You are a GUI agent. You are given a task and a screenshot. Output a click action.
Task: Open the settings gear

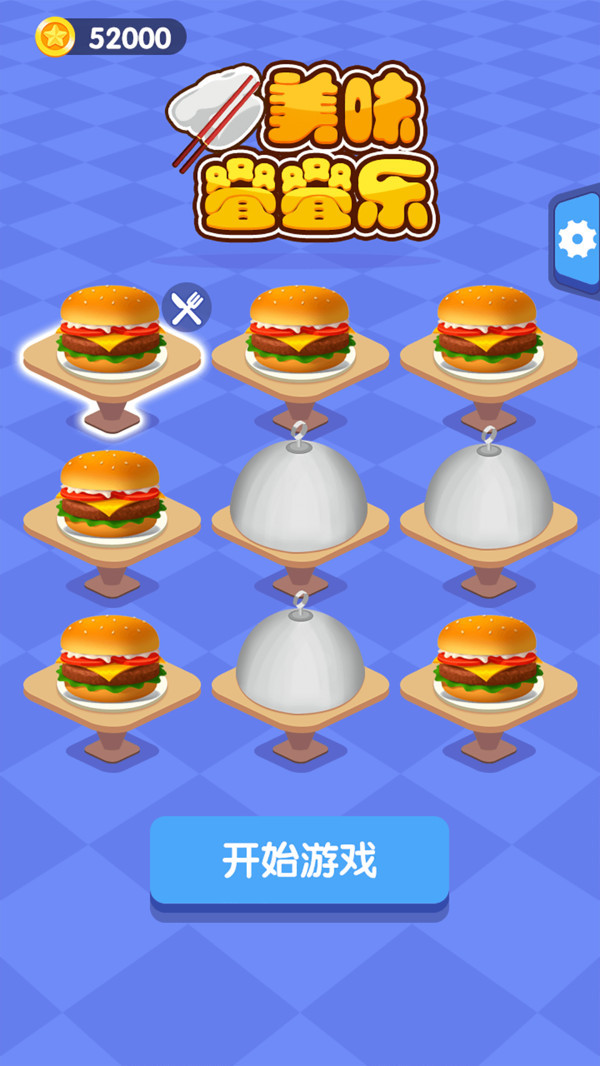tap(577, 239)
